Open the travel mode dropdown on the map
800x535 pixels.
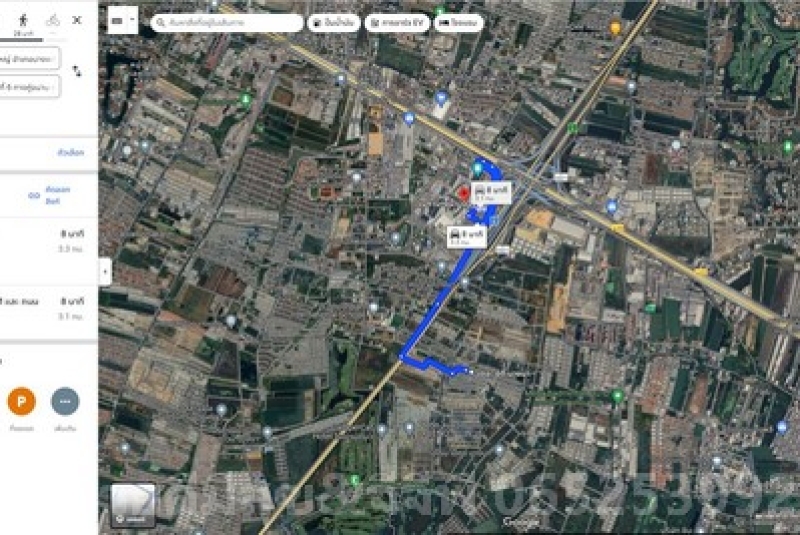coord(123,20)
